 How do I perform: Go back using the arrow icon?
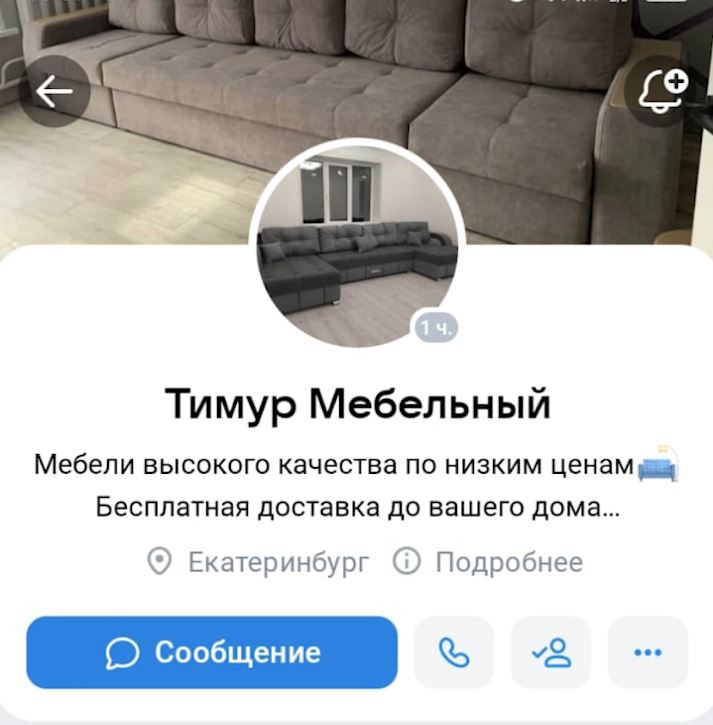pos(54,92)
